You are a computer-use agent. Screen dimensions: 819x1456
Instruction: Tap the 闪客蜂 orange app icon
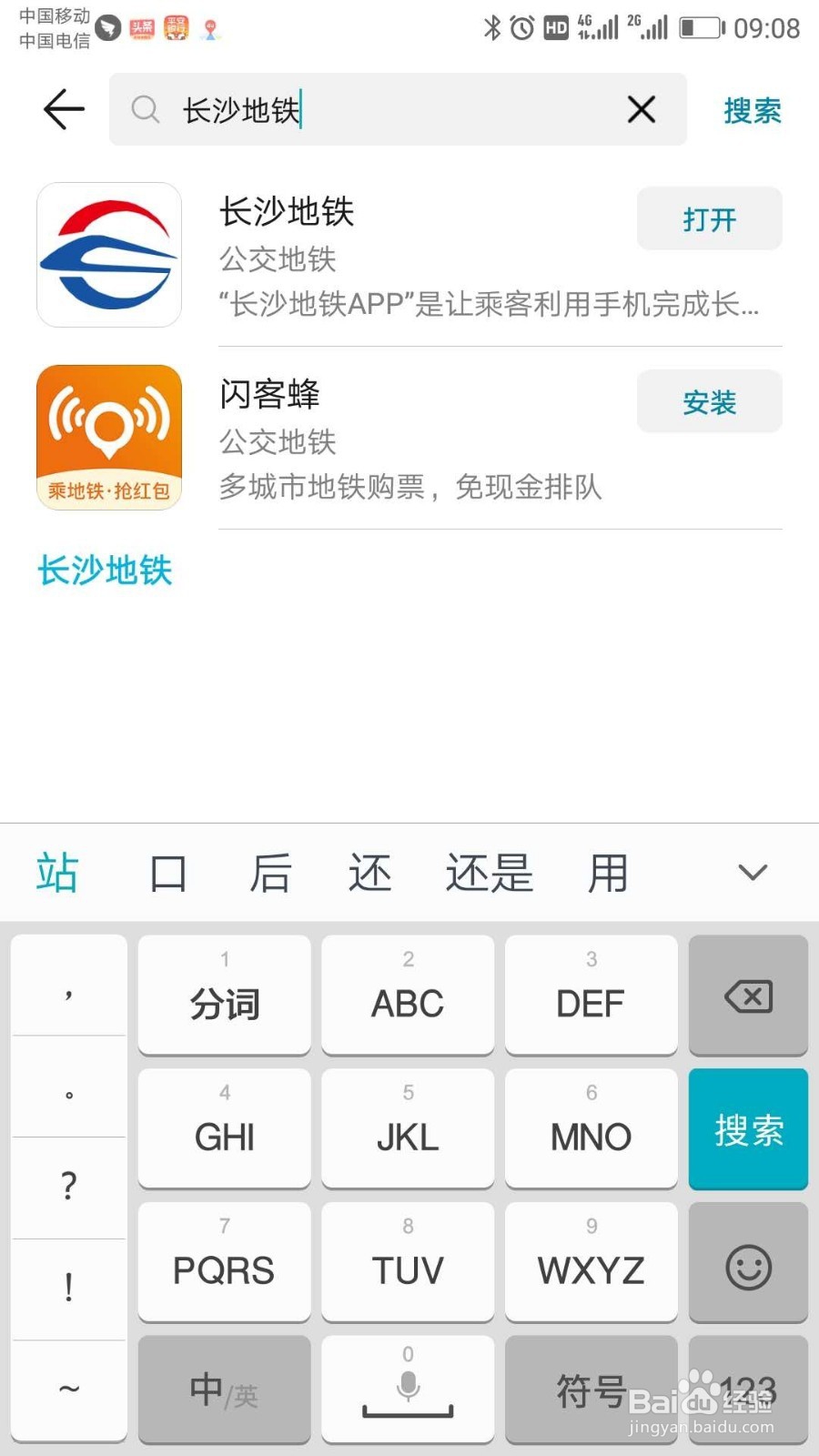click(107, 437)
